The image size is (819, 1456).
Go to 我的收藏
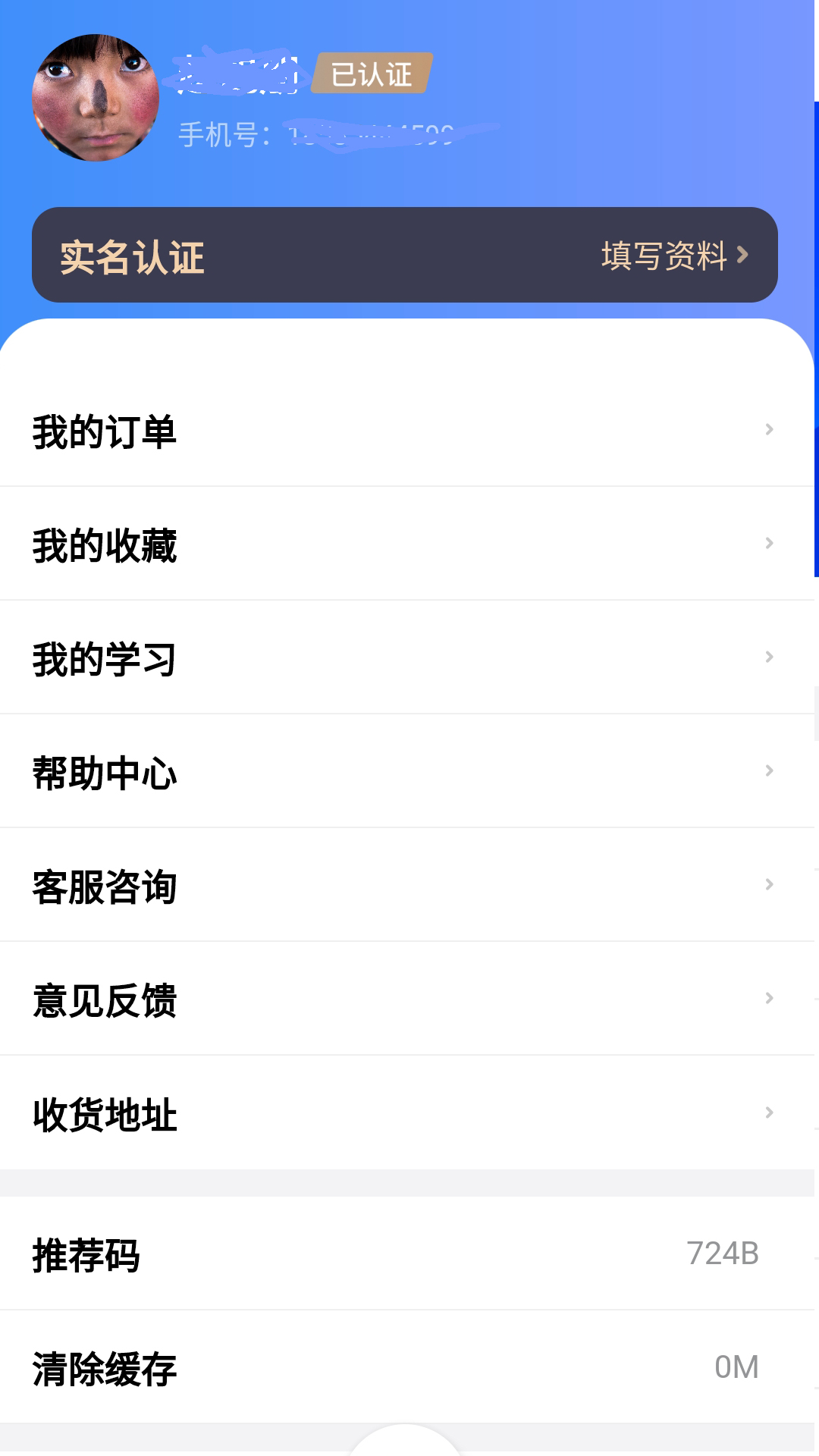(x=407, y=544)
